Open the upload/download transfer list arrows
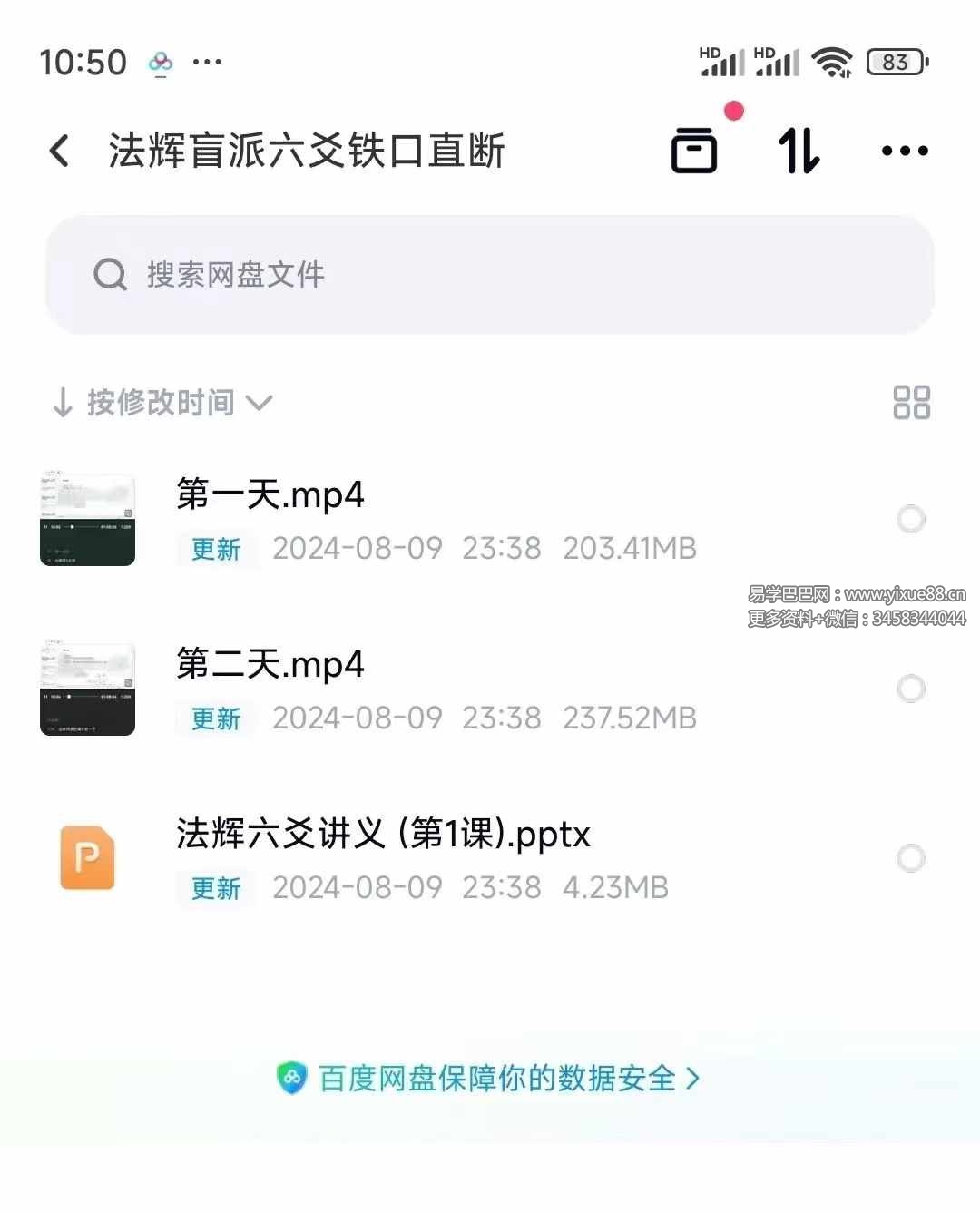Viewport: 980px width, 1212px height. coord(799,151)
